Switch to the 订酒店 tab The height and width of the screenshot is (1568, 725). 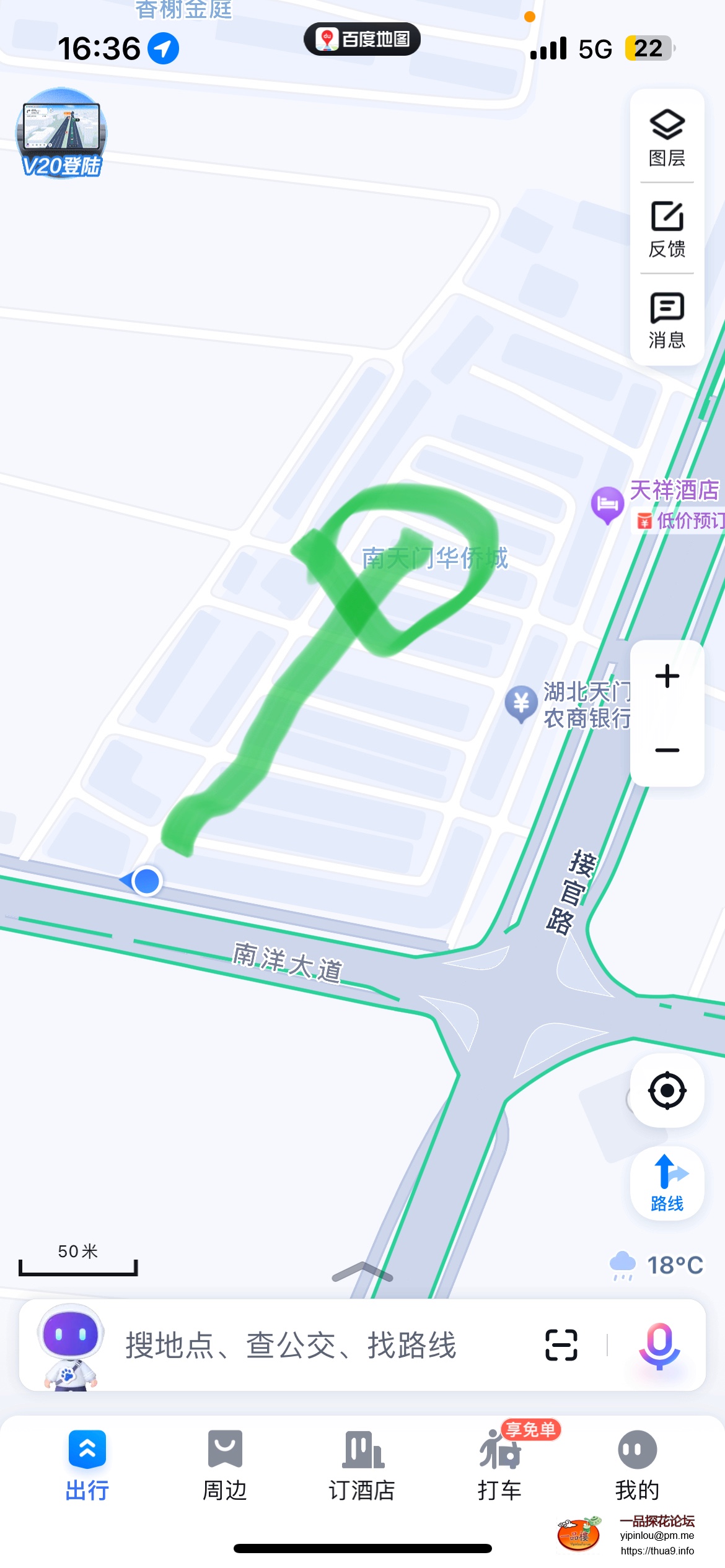362,1465
